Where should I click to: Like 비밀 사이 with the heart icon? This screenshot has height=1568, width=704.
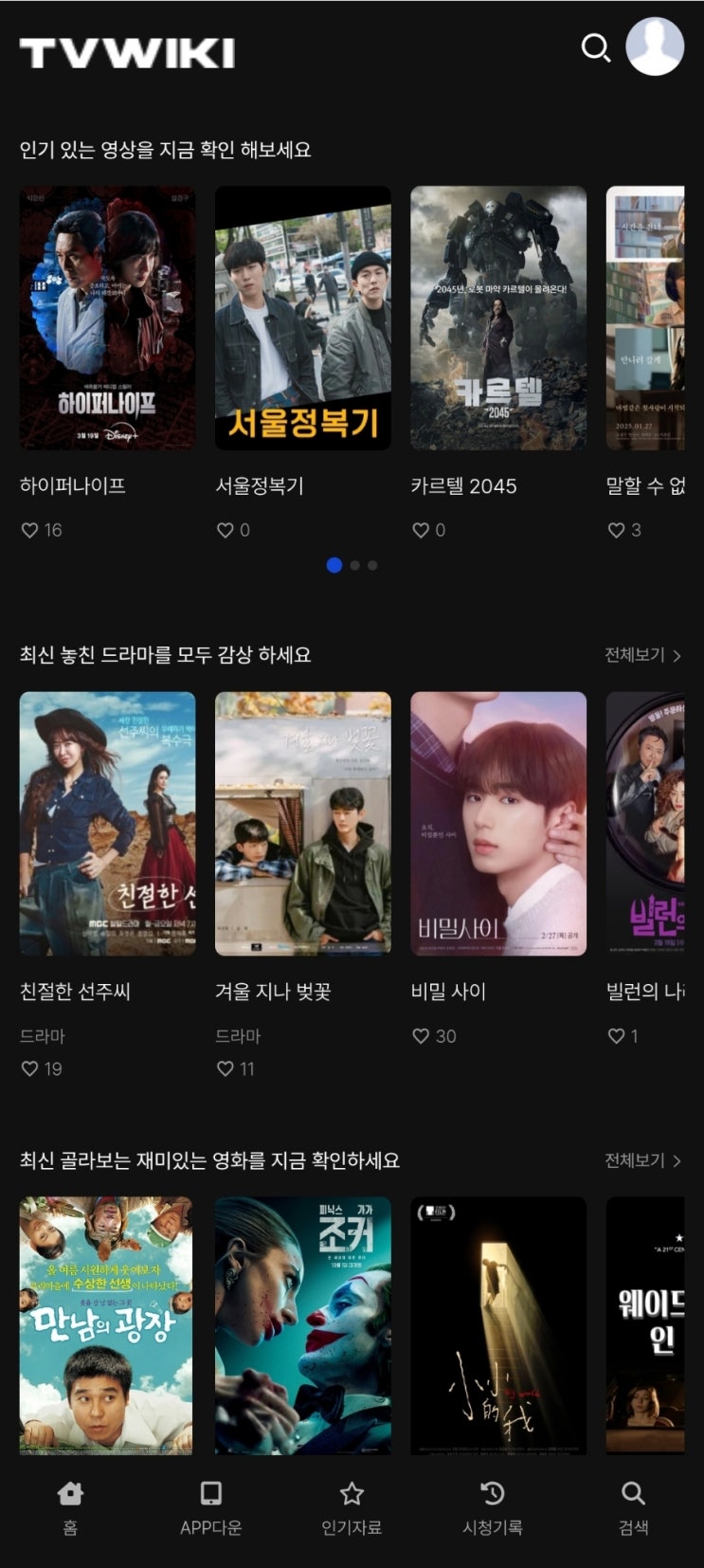coord(421,1036)
